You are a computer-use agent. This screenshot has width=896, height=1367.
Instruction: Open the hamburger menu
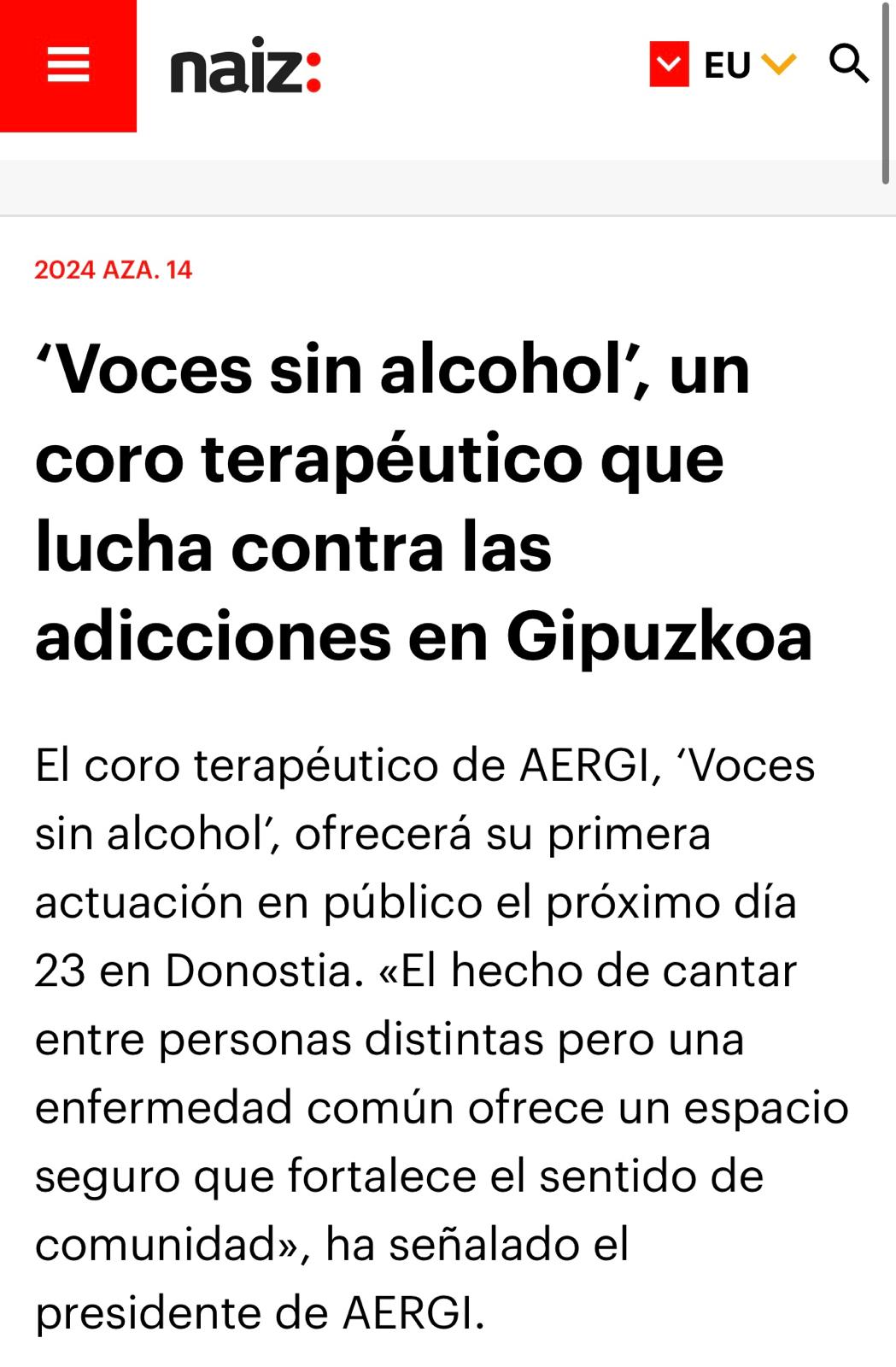point(68,65)
